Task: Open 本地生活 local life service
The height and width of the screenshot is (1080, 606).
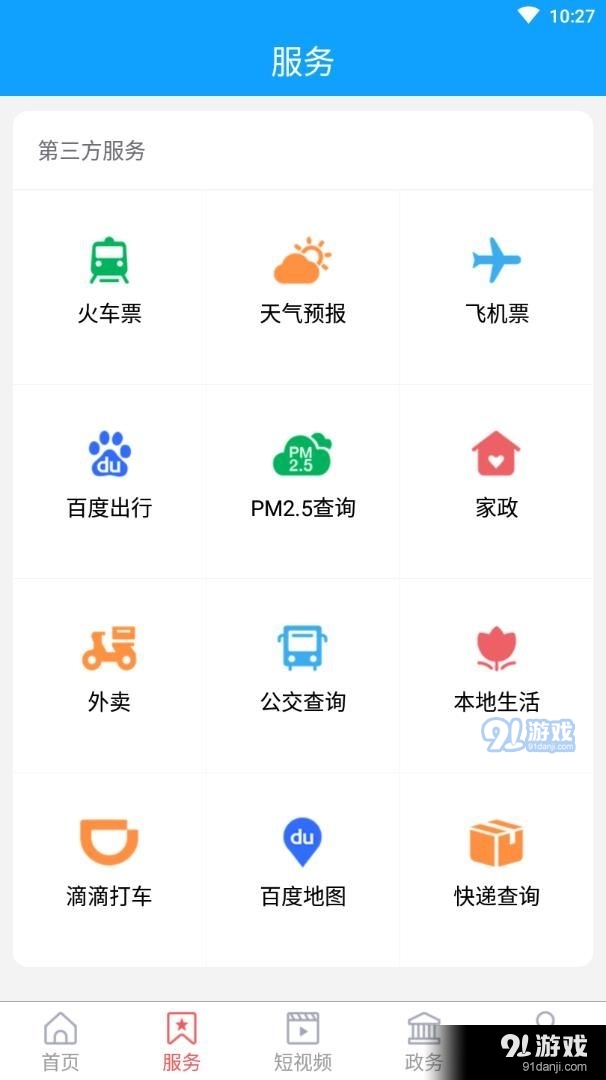Action: (496, 669)
